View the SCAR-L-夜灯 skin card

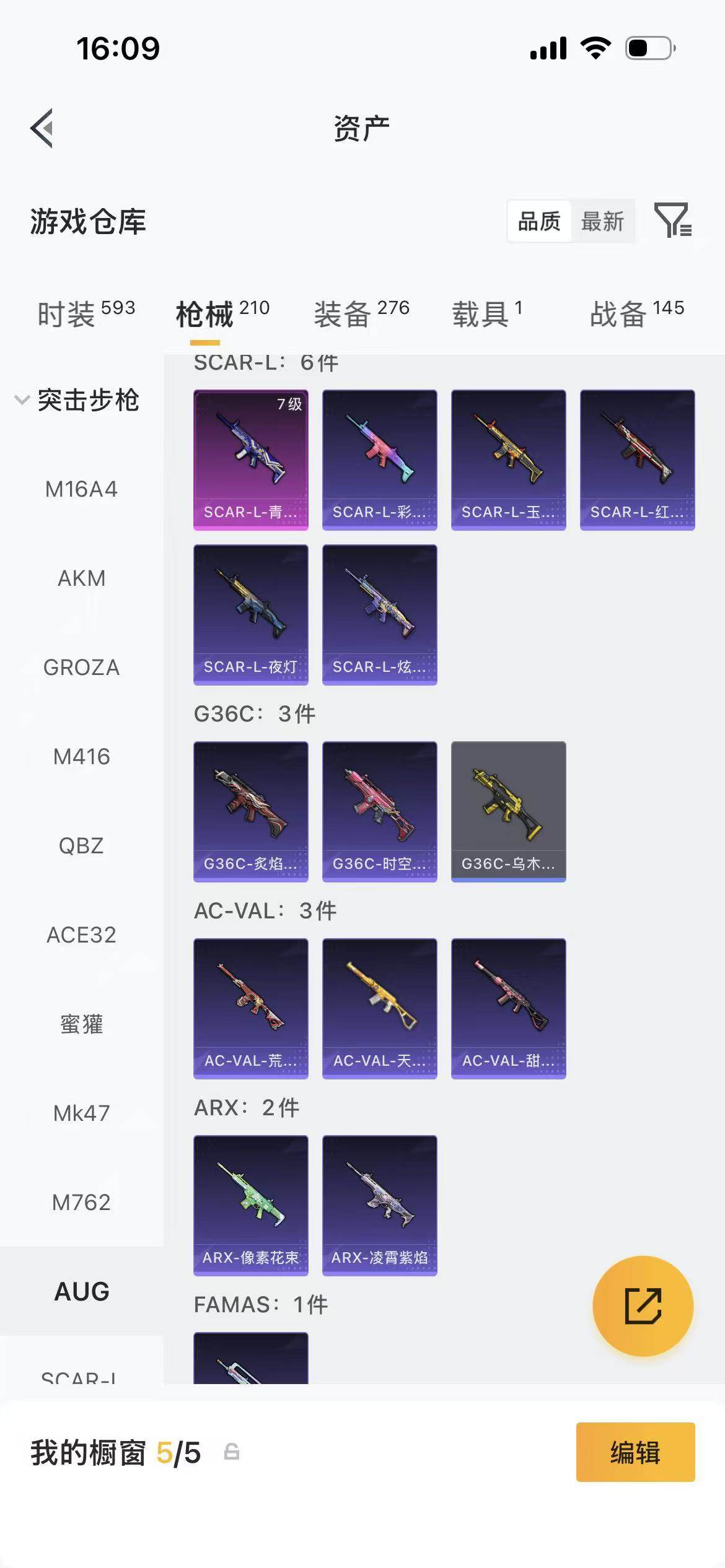click(251, 614)
